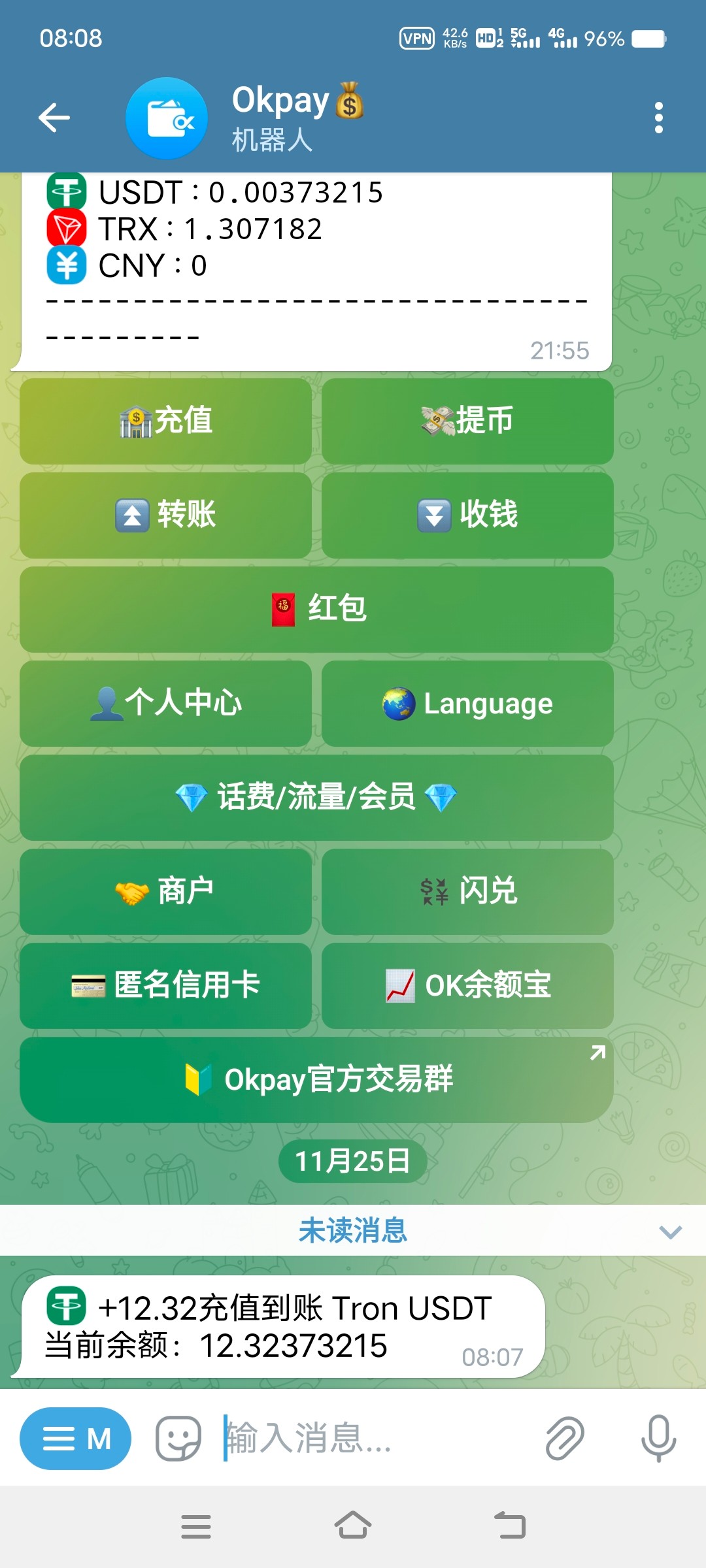Join the Okpay官方交易群 group link
The image size is (706, 1568).
[x=316, y=1079]
